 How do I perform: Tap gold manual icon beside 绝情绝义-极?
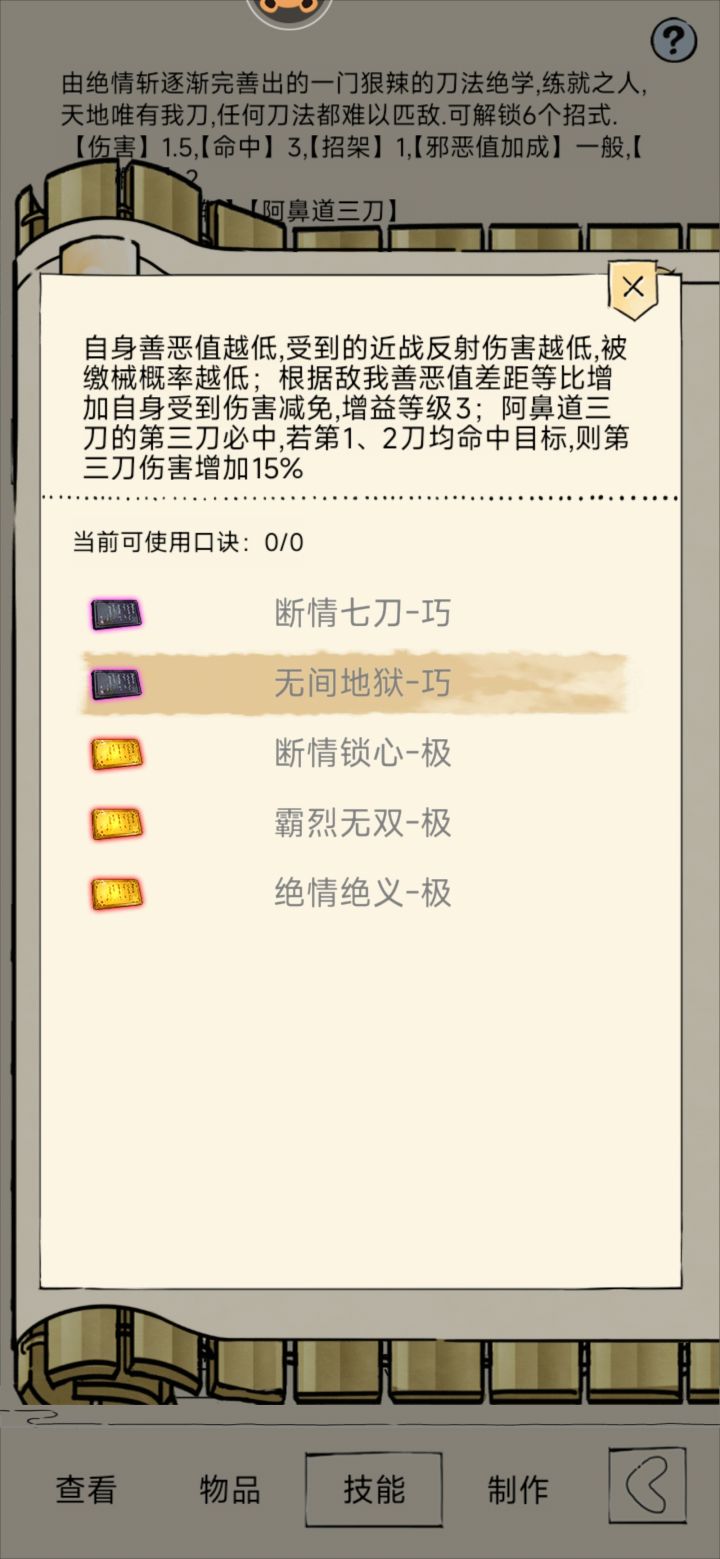point(117,893)
